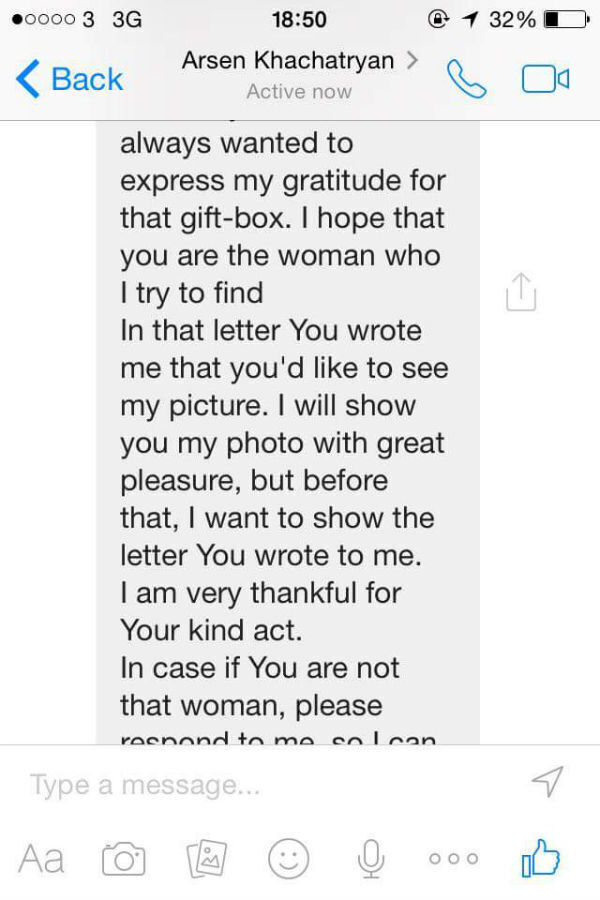Record a voice message with the microphone

pos(369,858)
